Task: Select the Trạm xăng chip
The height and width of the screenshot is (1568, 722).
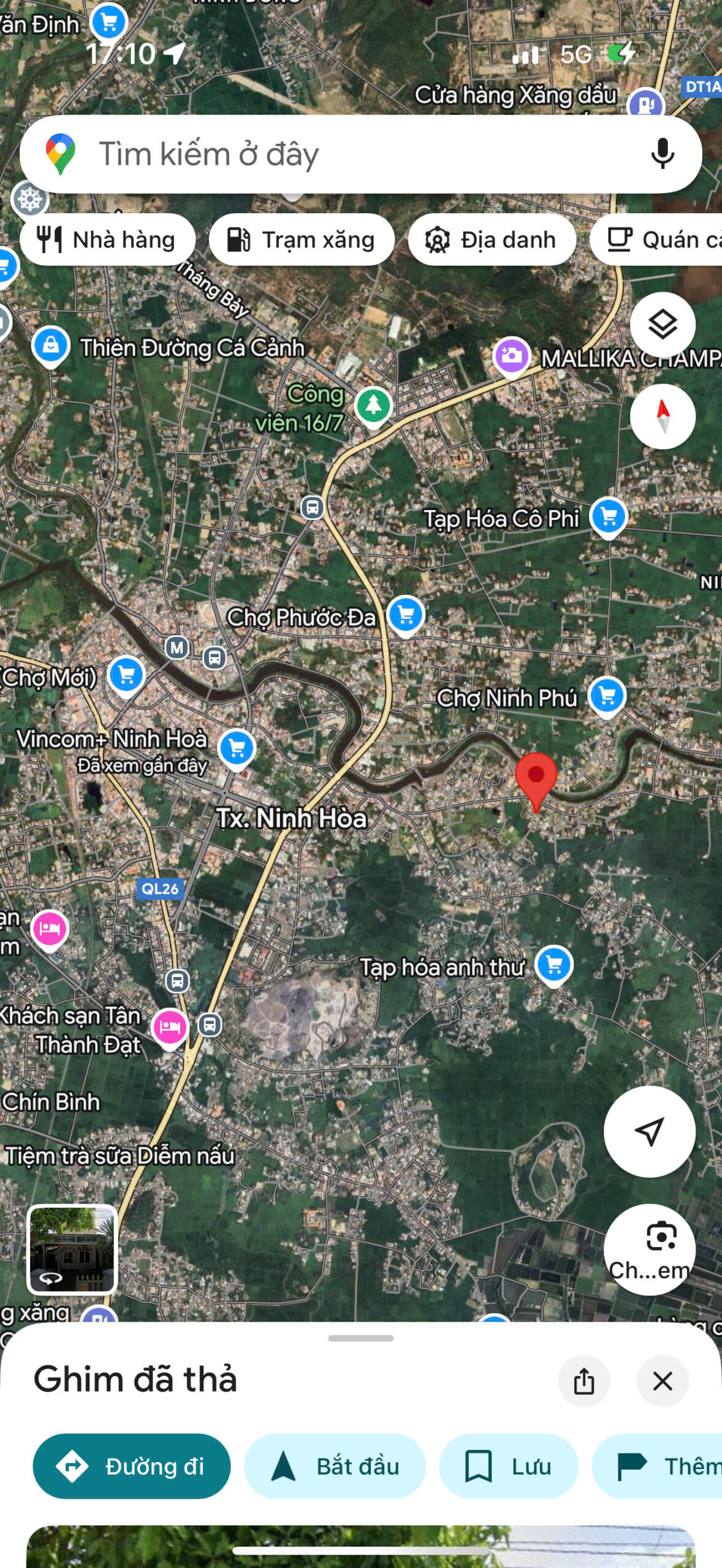Action: click(301, 239)
